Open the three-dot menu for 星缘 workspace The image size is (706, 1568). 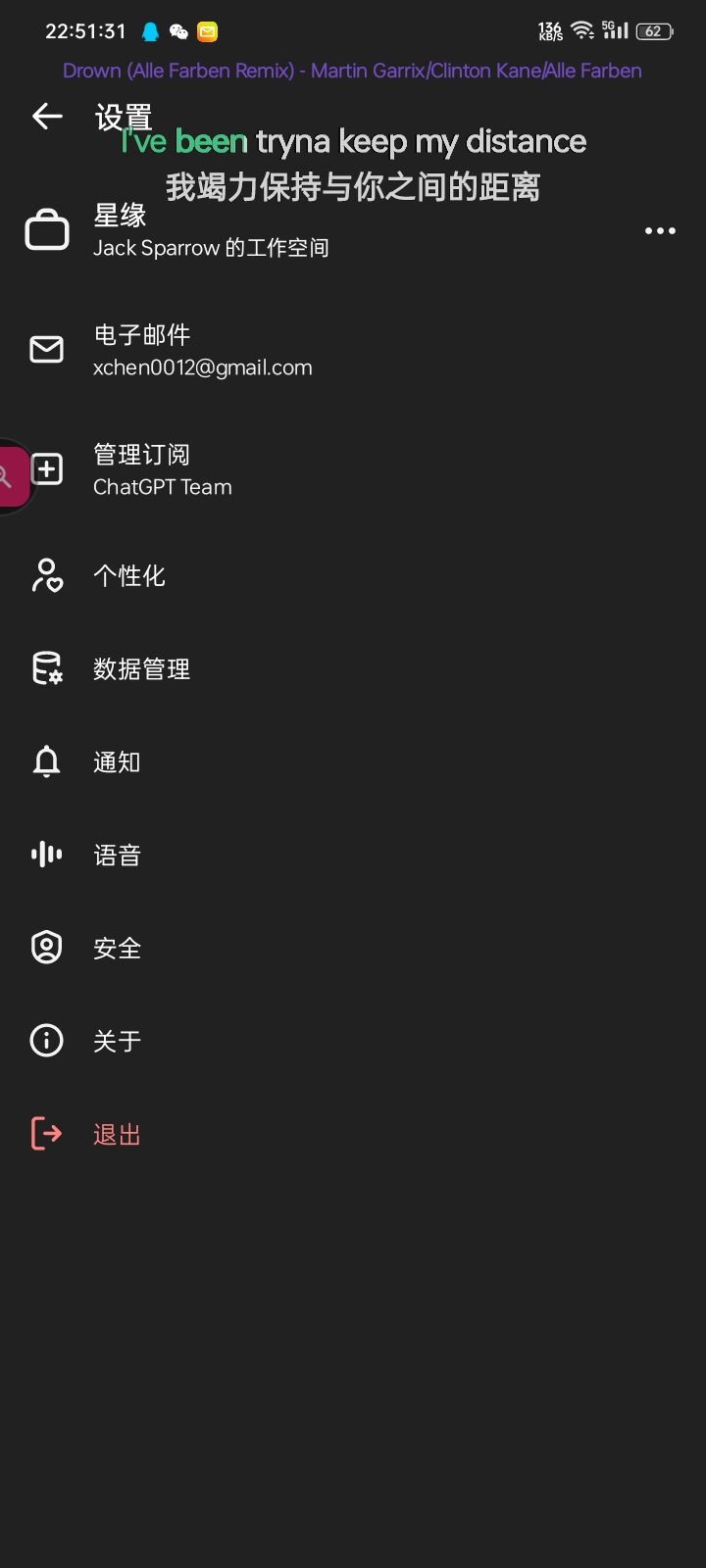click(660, 231)
